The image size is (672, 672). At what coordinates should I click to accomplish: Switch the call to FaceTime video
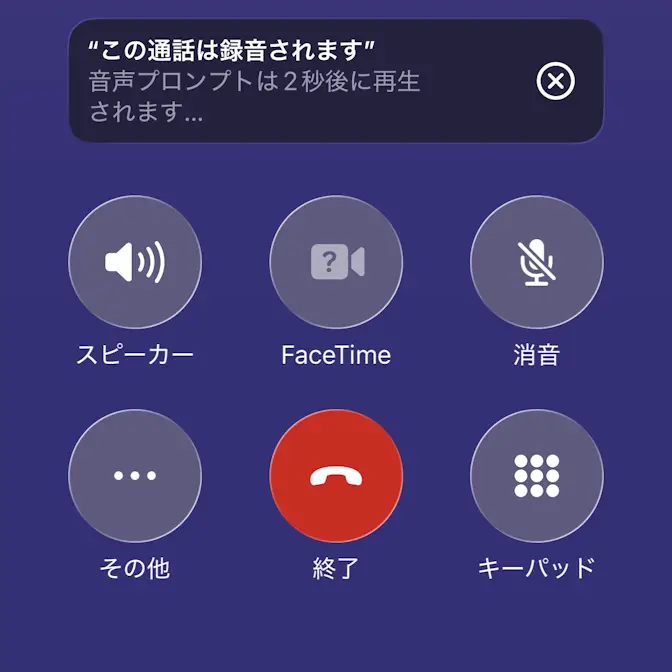tap(336, 262)
